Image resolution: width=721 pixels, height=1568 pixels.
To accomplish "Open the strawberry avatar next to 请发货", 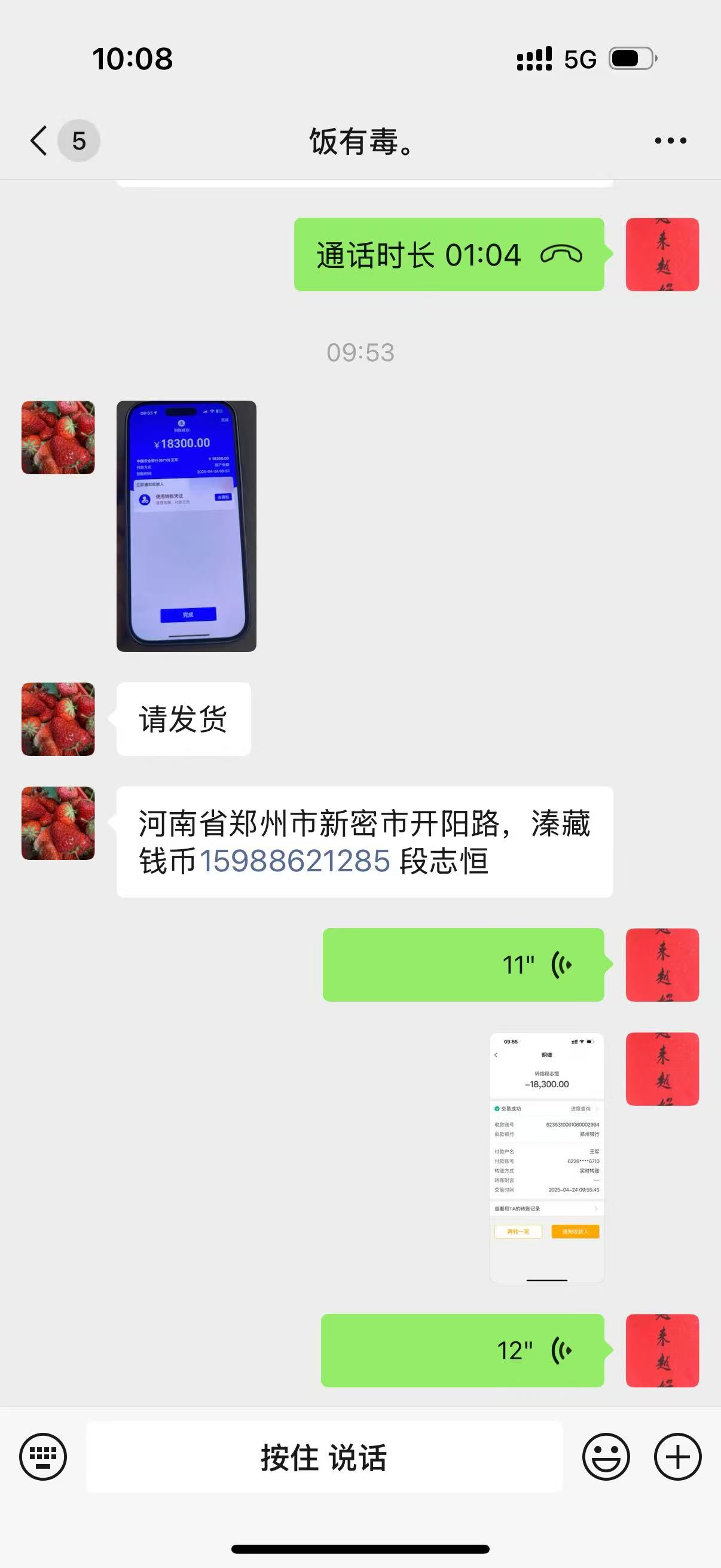I will pyautogui.click(x=58, y=719).
